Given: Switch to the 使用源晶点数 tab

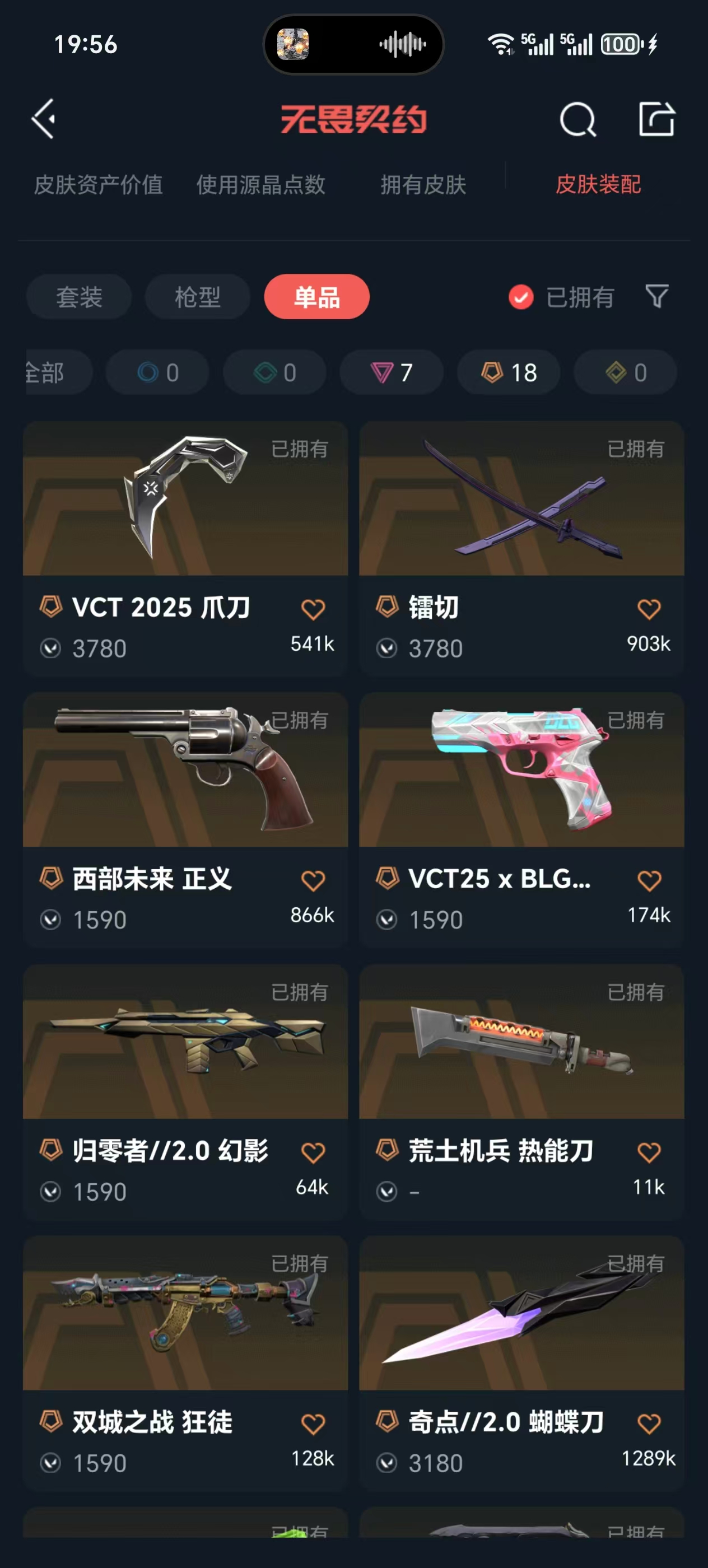Looking at the screenshot, I should pos(260,184).
